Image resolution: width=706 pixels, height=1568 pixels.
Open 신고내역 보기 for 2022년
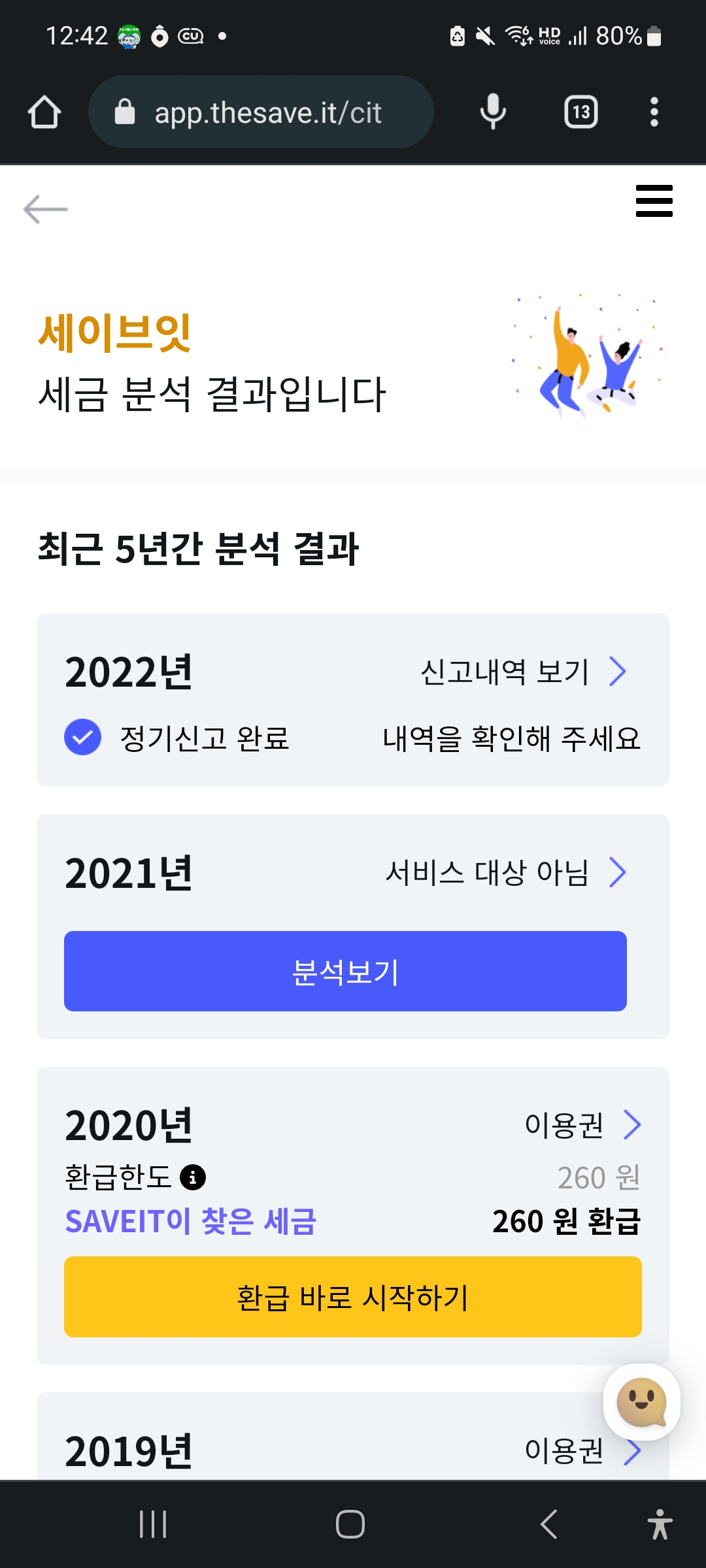click(523, 672)
